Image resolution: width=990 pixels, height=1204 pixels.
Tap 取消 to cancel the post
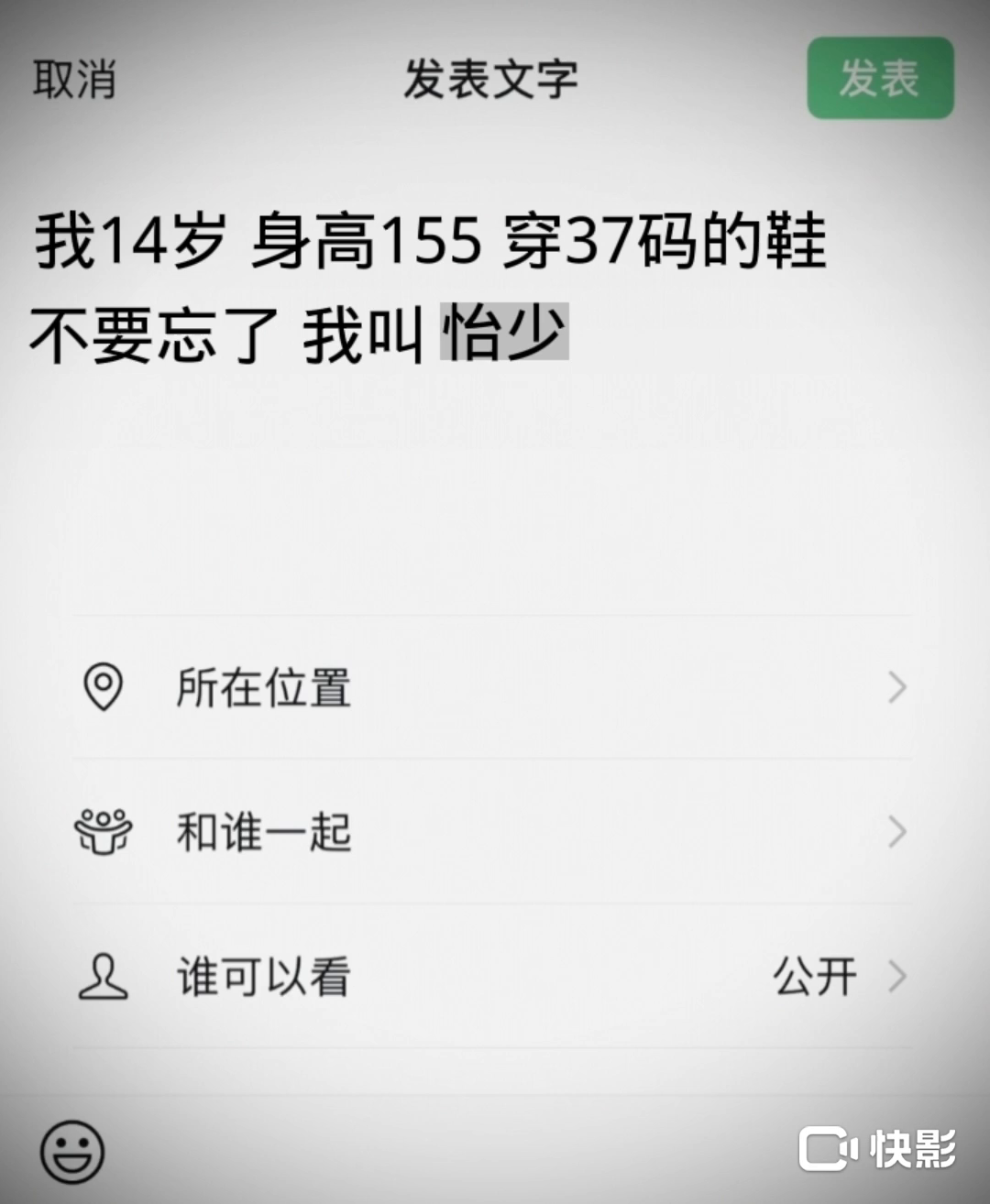[x=74, y=80]
